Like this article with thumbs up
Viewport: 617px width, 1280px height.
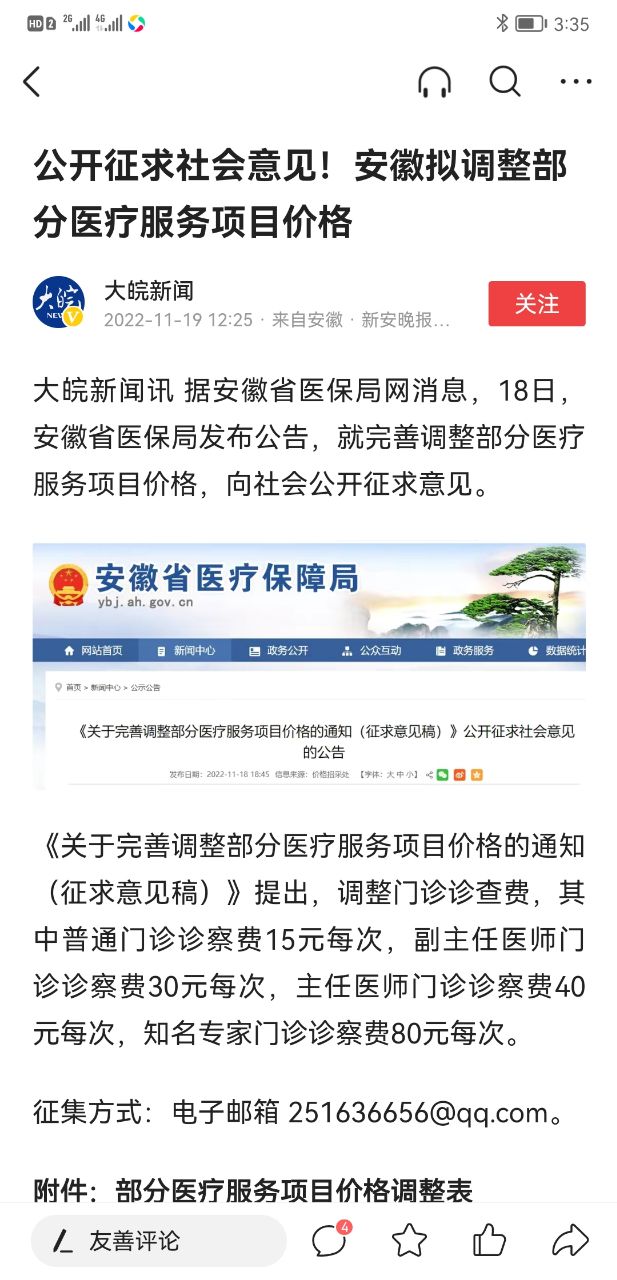[489, 1241]
